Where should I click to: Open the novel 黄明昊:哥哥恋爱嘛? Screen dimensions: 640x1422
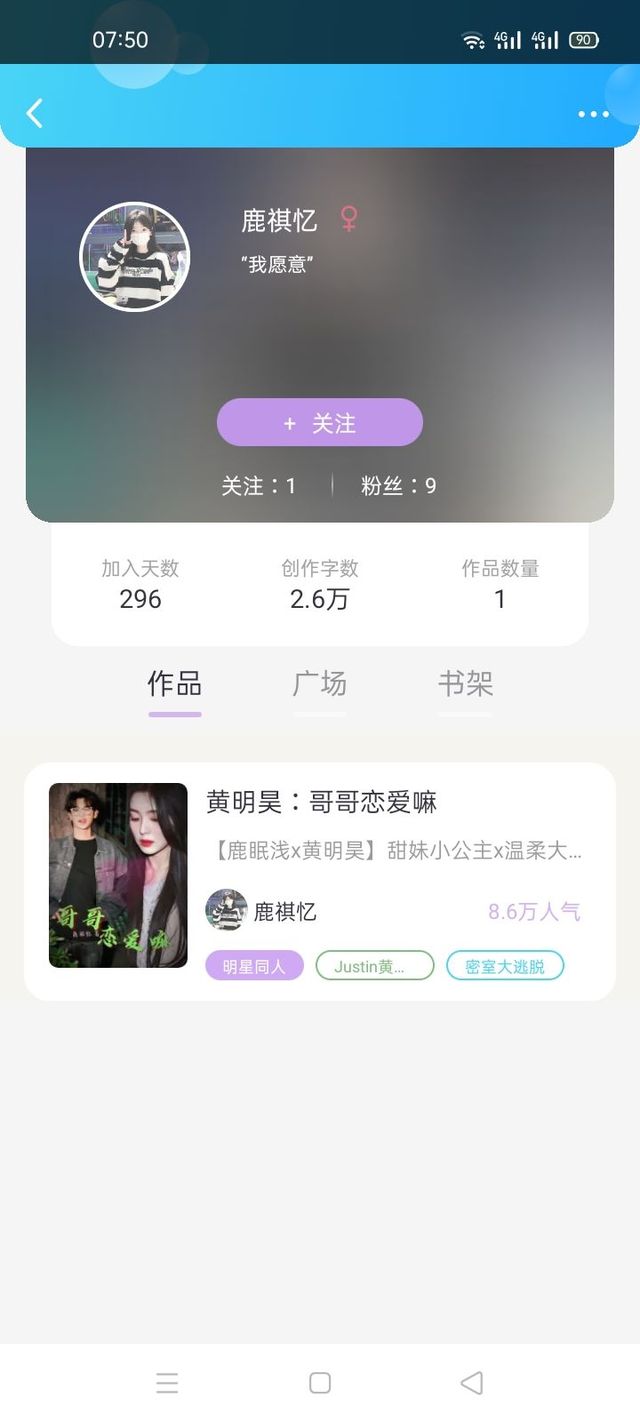pyautogui.click(x=320, y=881)
